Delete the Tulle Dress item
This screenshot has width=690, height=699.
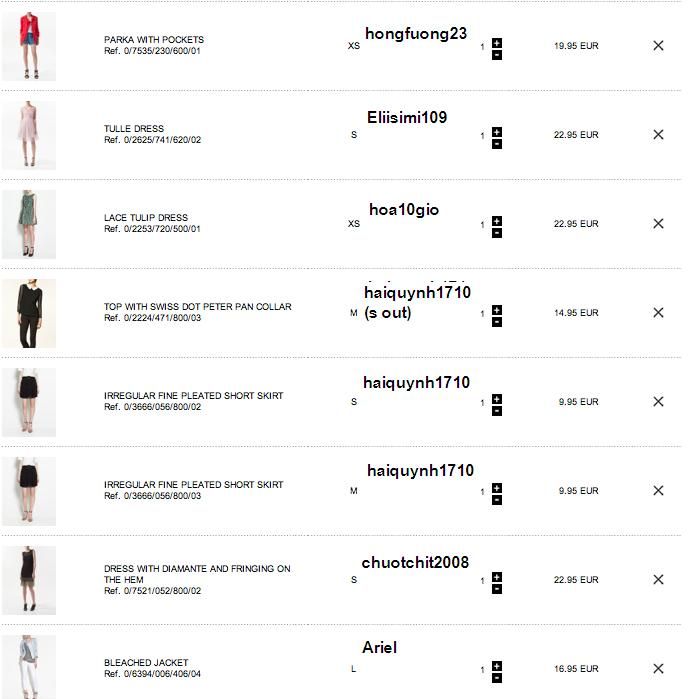(x=658, y=134)
